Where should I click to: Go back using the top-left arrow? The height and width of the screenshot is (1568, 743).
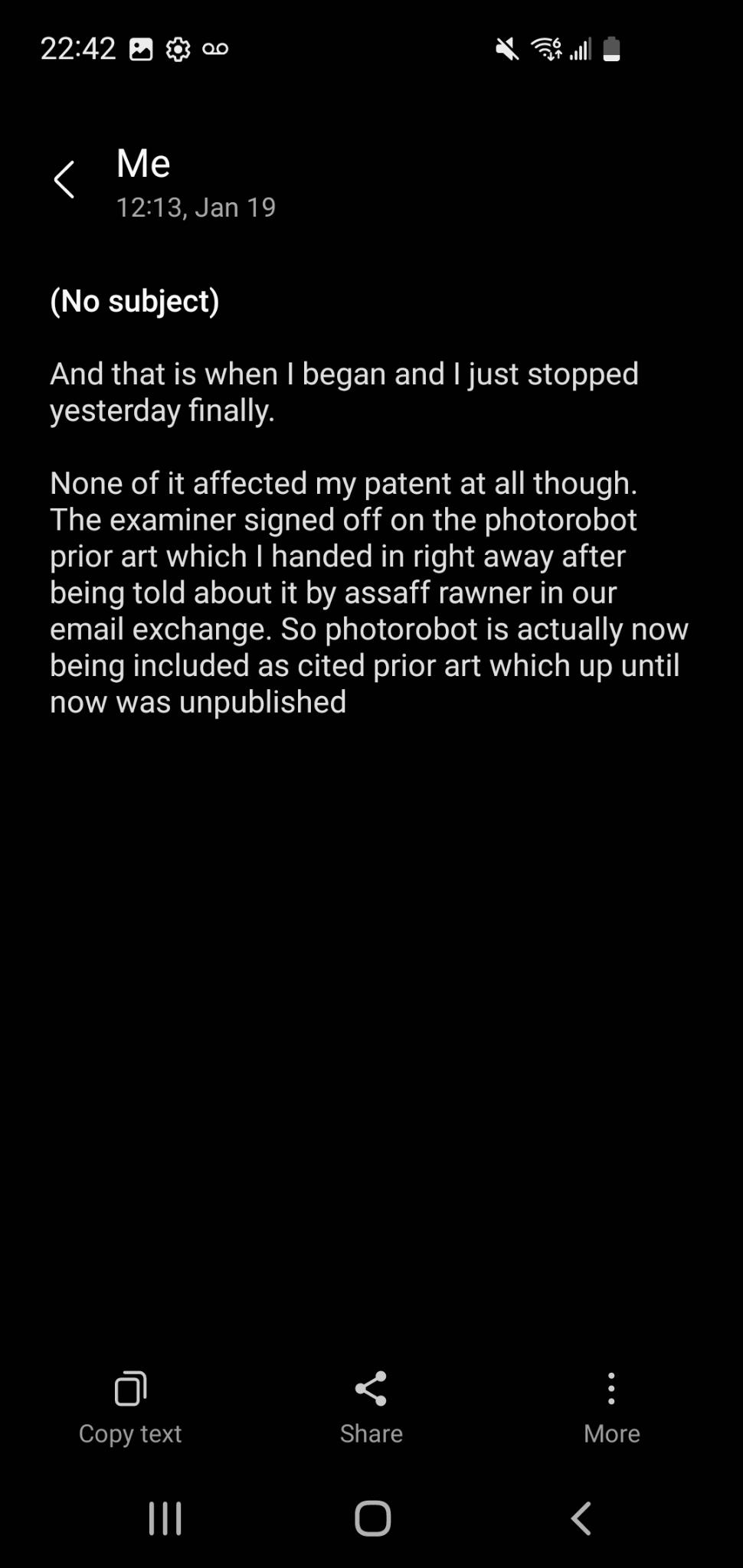[x=64, y=180]
